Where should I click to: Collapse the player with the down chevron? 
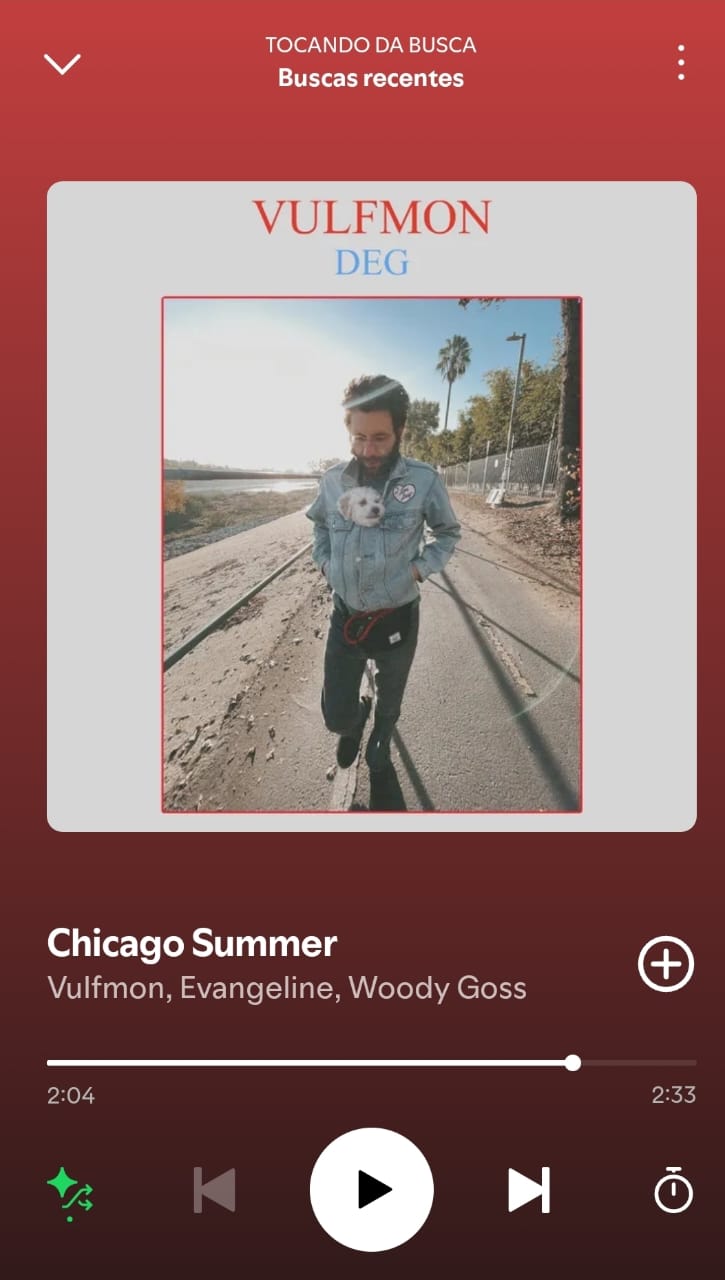coord(62,62)
